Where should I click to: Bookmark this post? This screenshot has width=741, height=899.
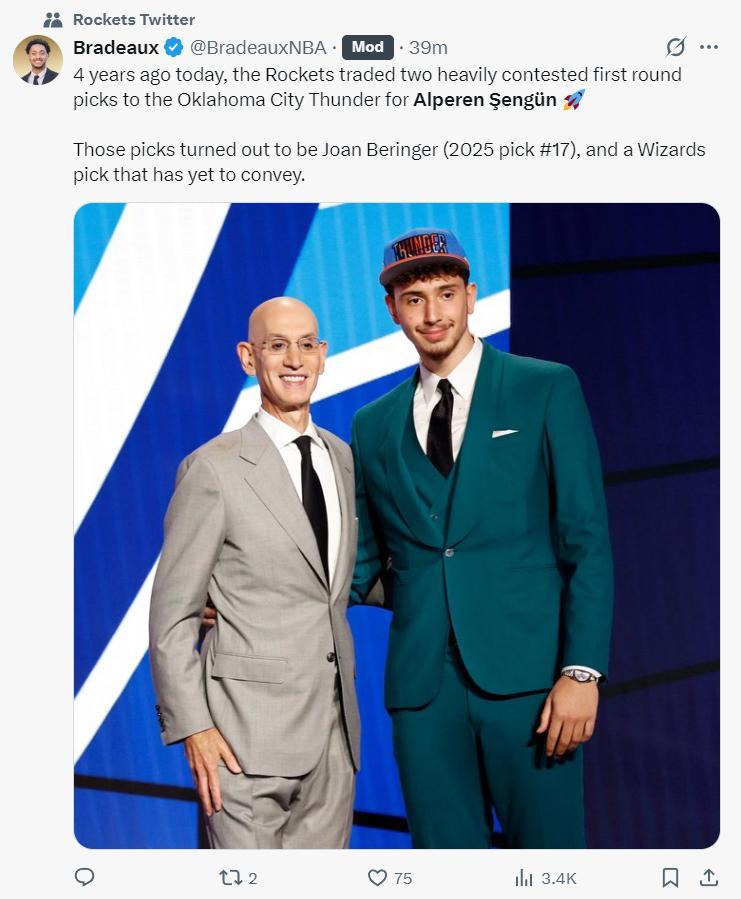click(x=670, y=877)
